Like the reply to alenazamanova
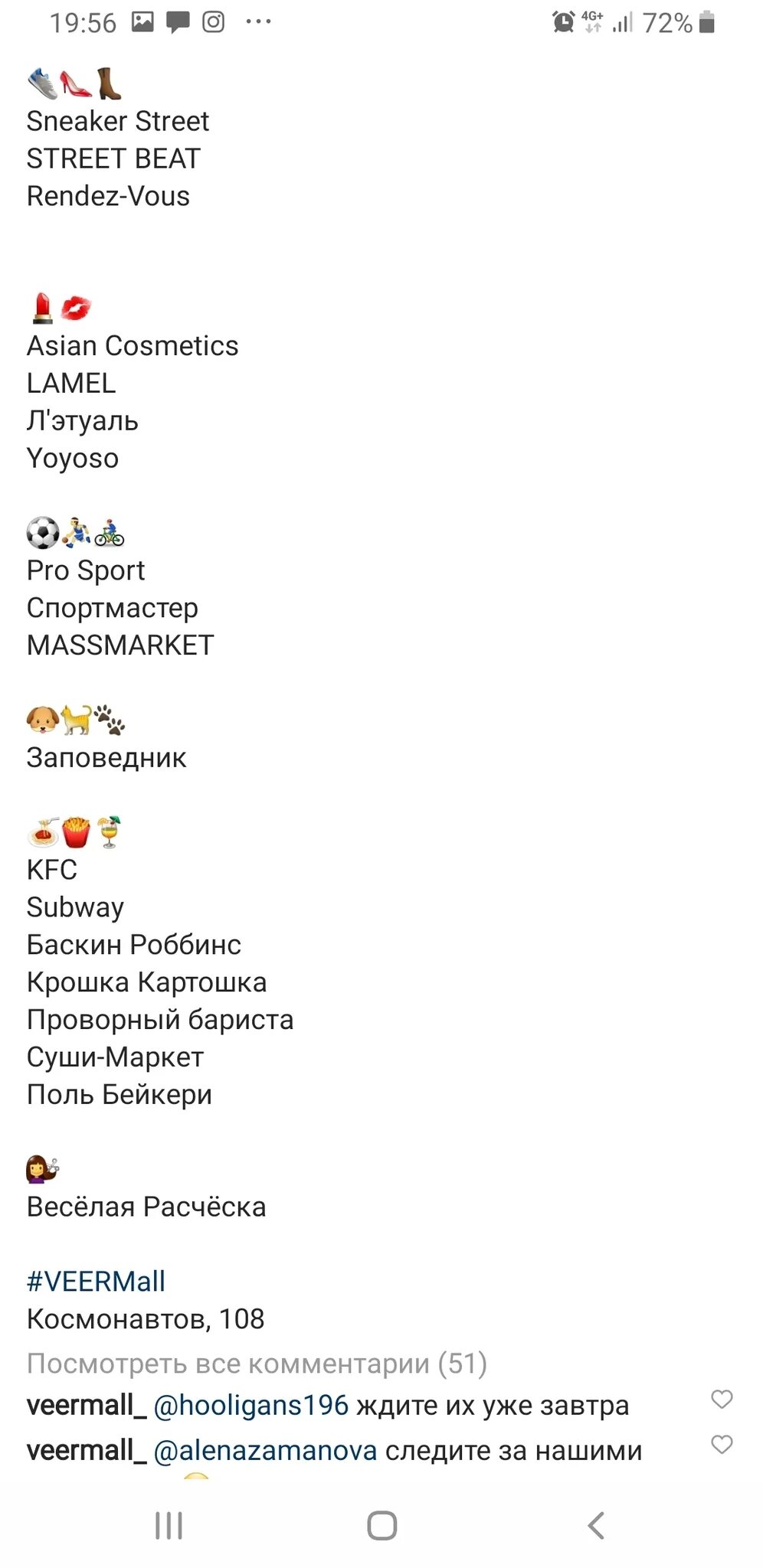 [x=722, y=1444]
